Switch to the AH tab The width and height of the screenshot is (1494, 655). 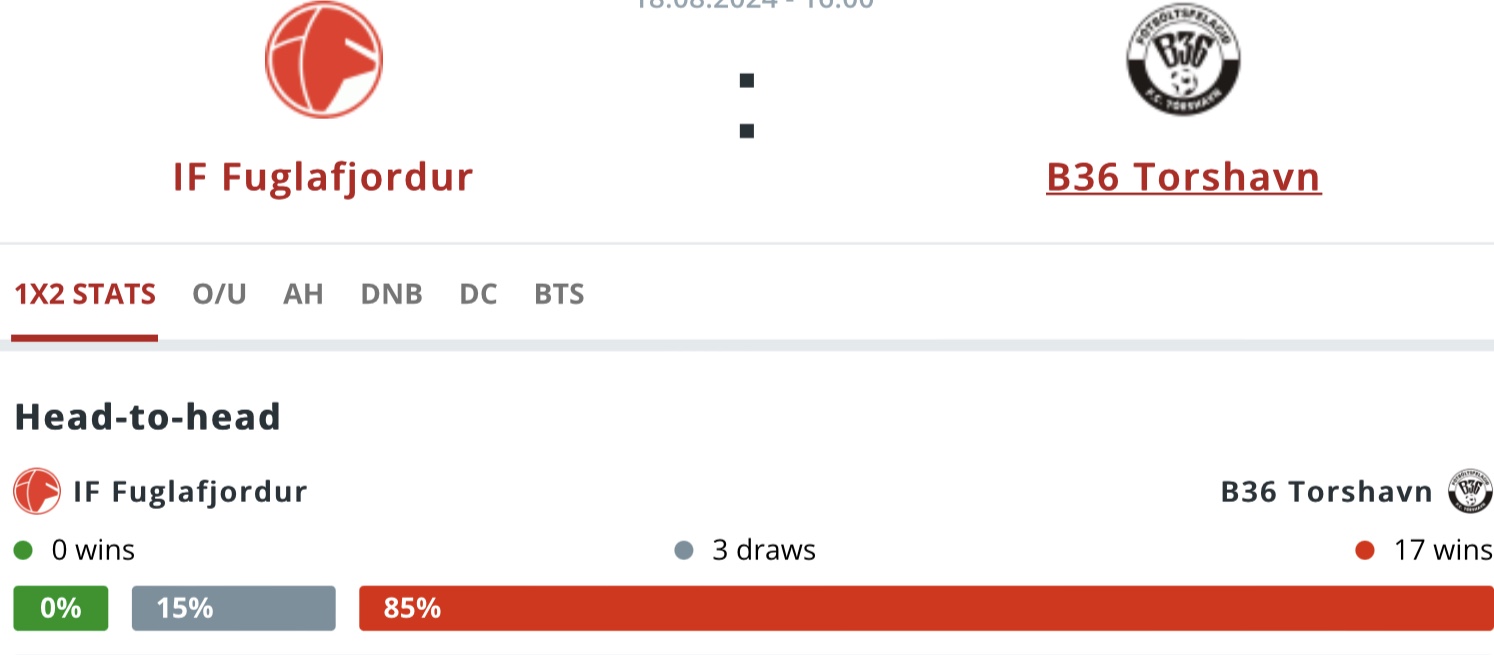pyautogui.click(x=303, y=294)
